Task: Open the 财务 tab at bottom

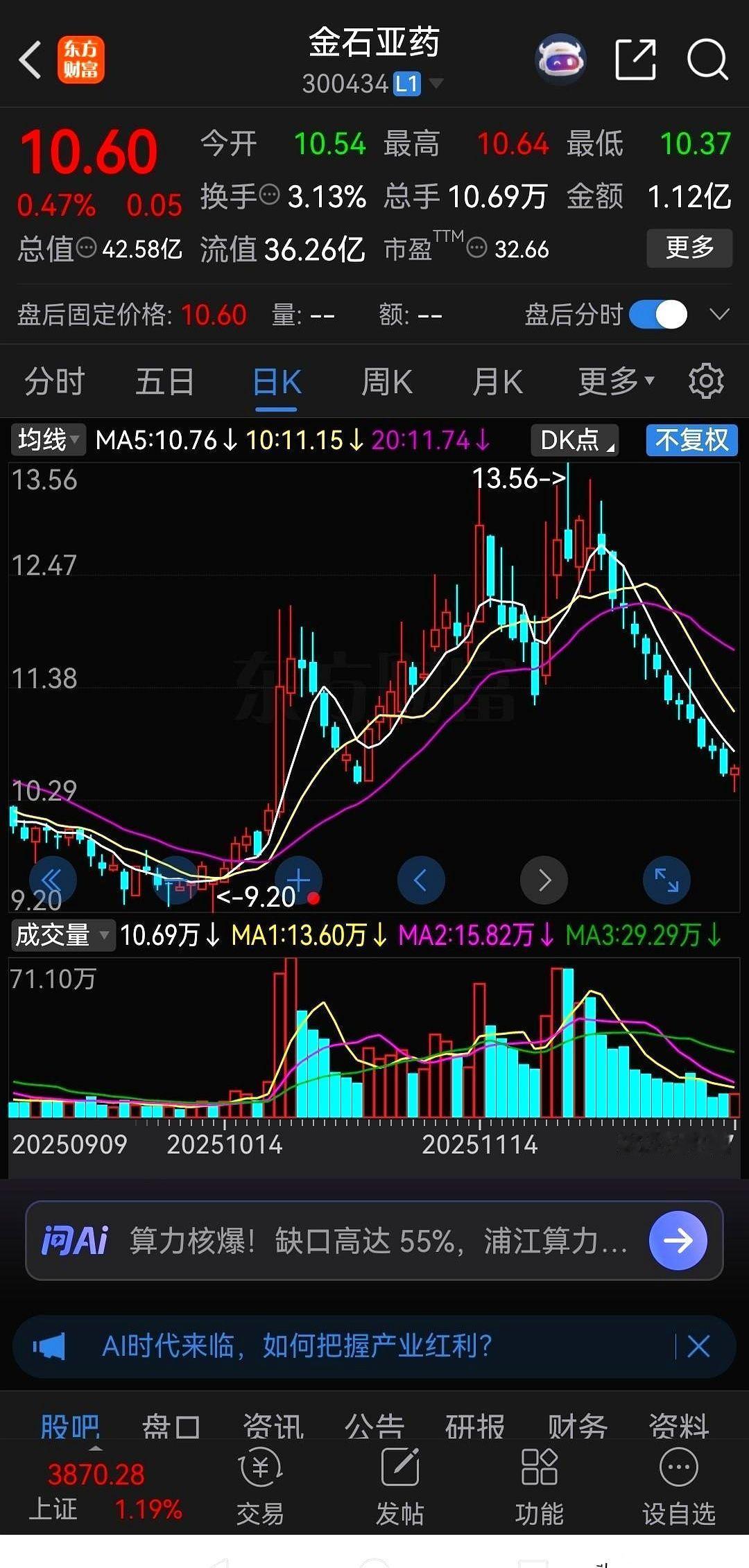Action: tap(576, 1426)
